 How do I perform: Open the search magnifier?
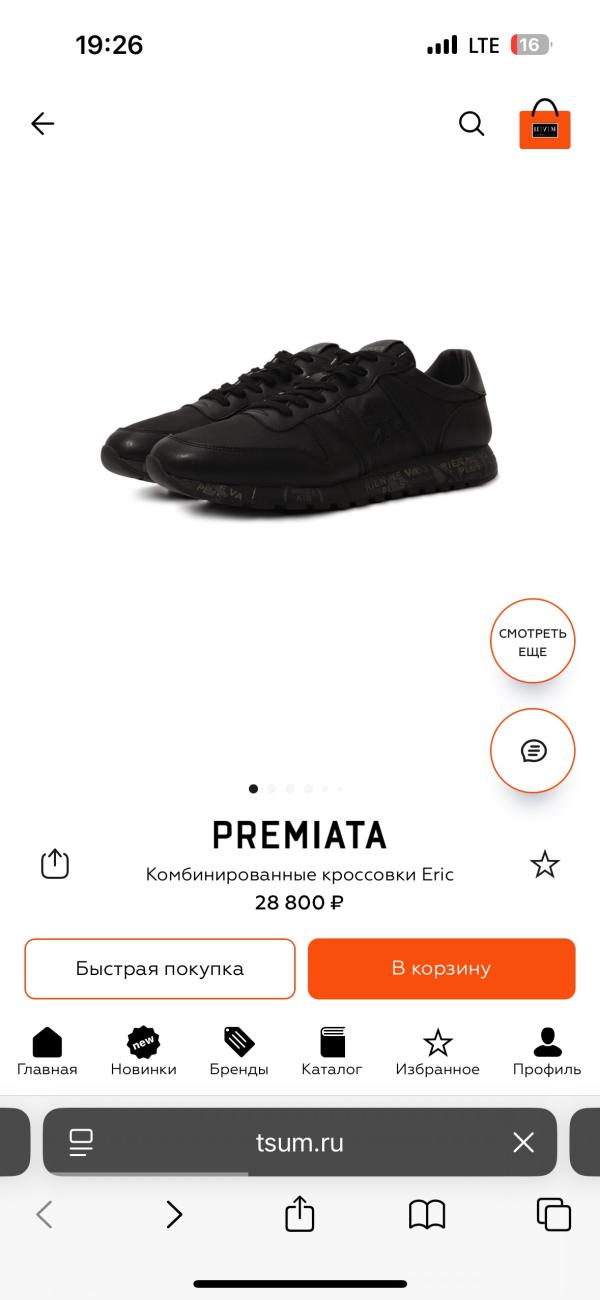pos(471,124)
